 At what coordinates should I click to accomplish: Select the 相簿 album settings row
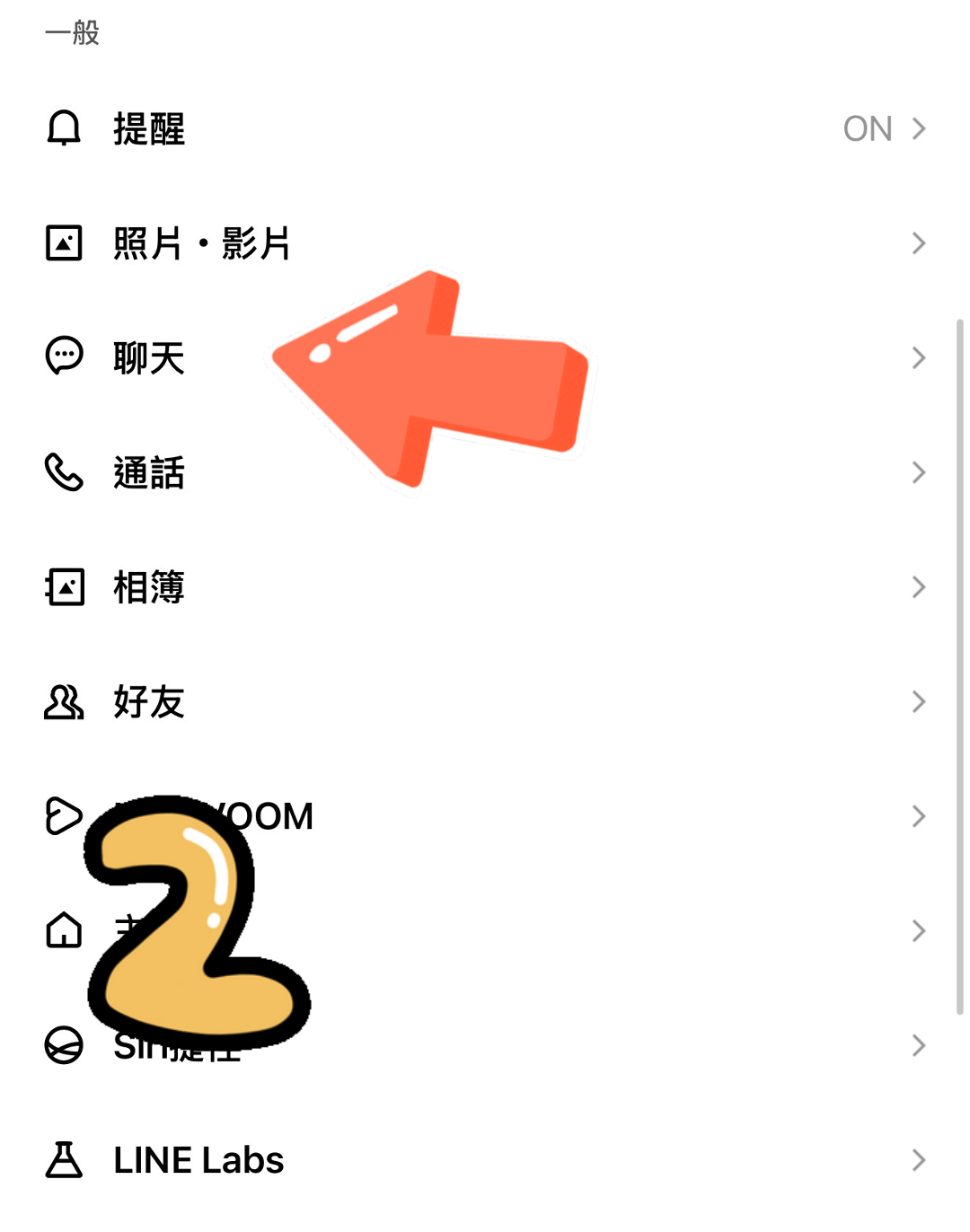(149, 587)
